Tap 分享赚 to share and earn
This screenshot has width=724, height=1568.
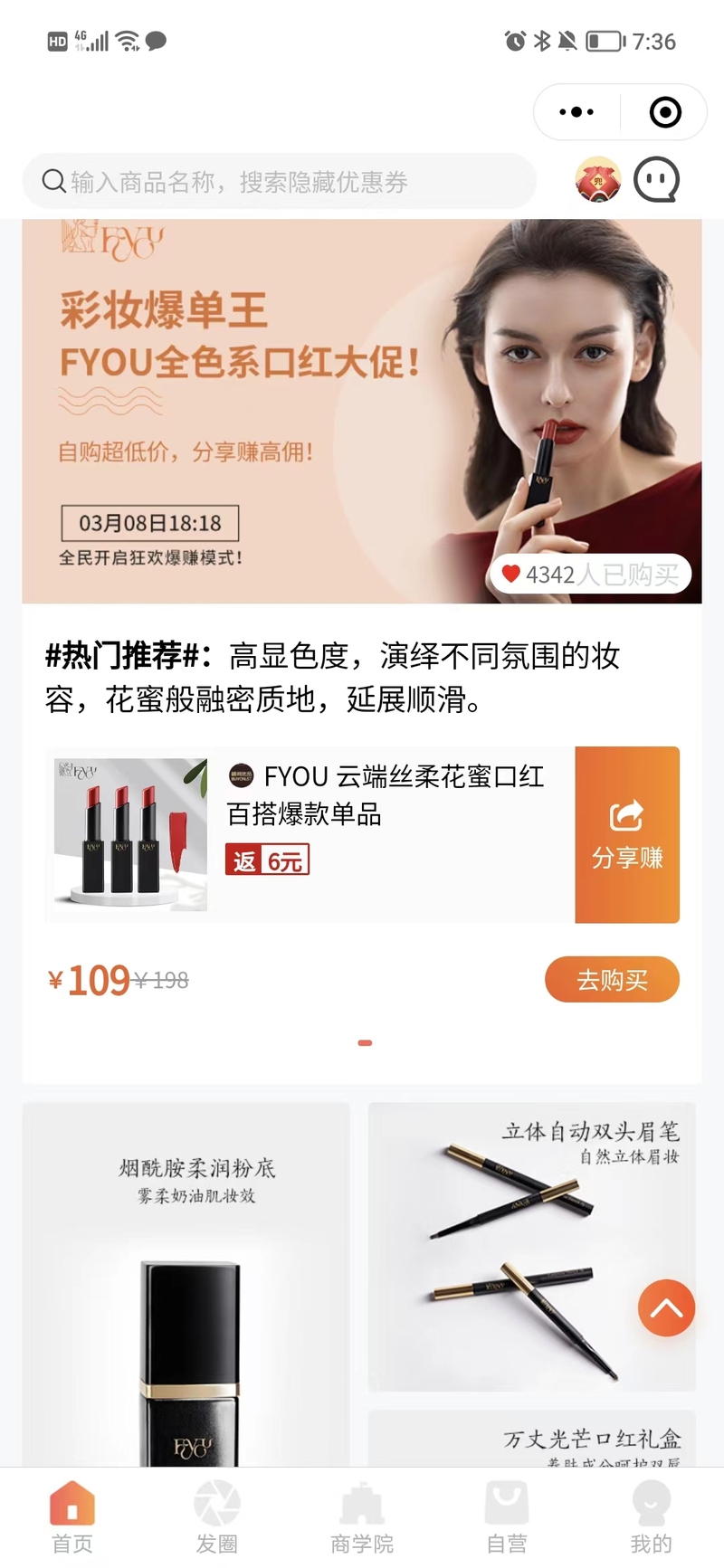(627, 834)
